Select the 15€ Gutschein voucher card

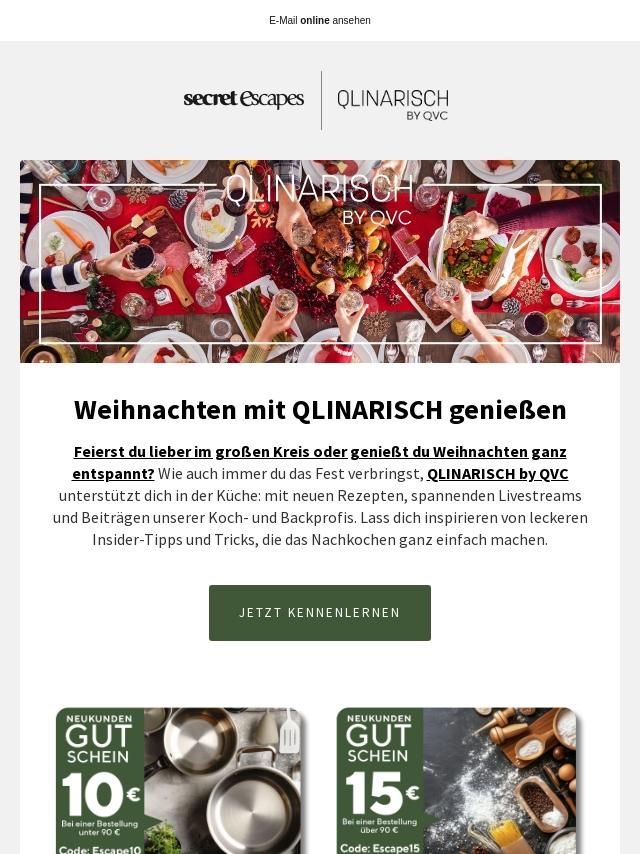(457, 780)
